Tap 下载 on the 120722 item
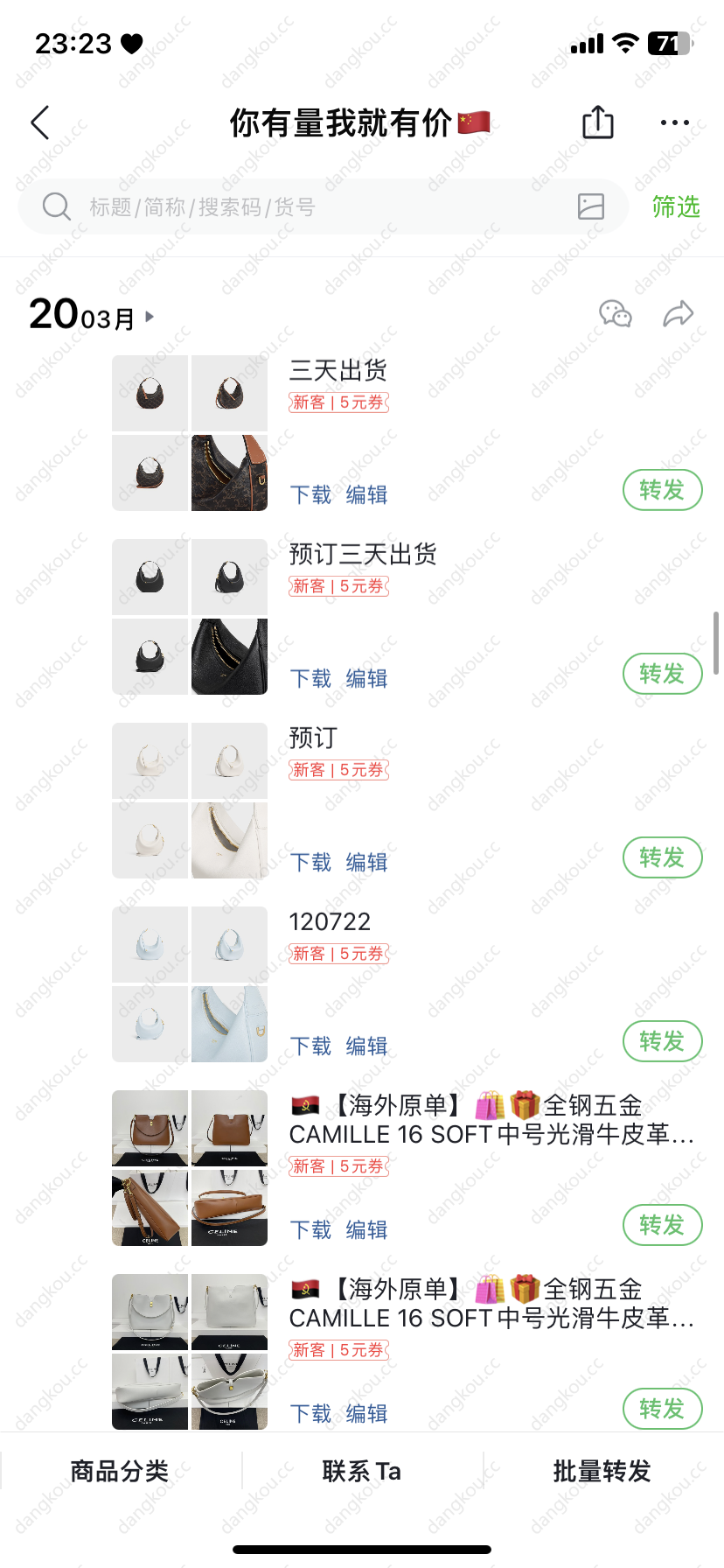This screenshot has width=724, height=1568. point(310,1046)
